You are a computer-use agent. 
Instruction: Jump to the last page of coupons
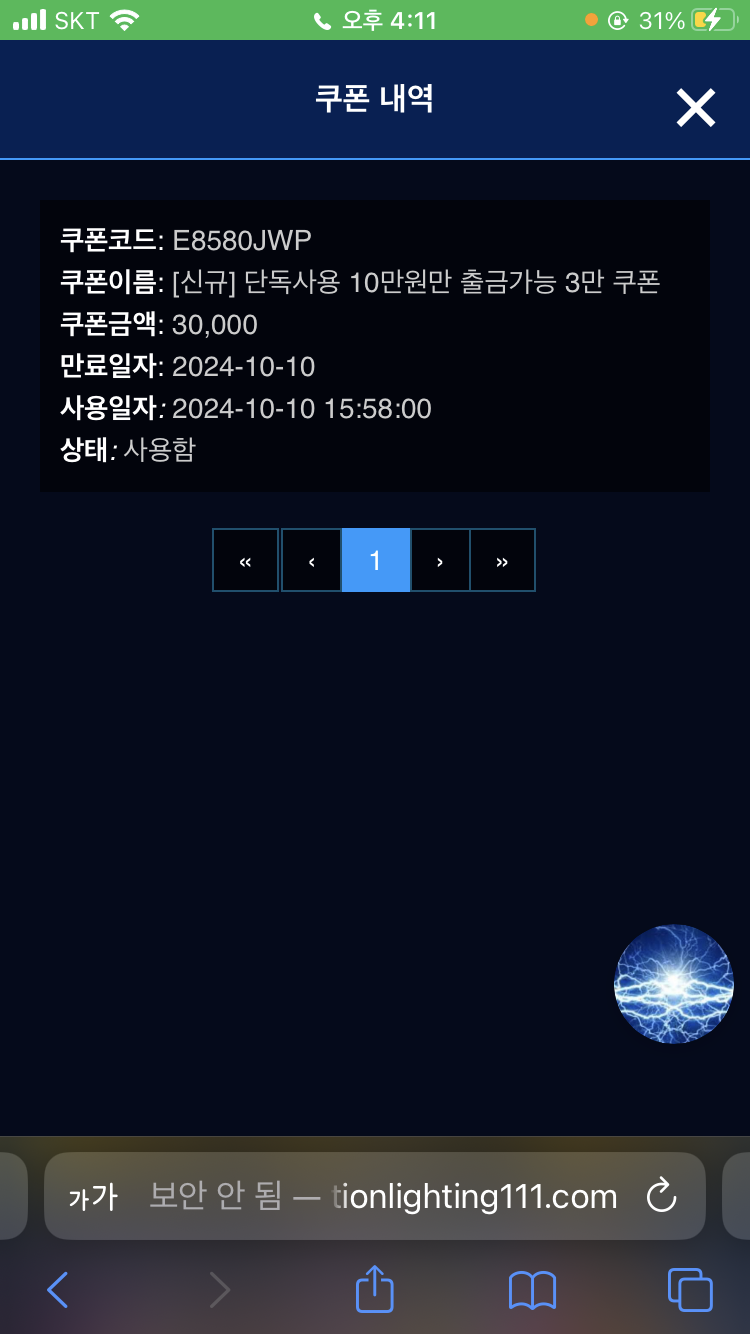click(502, 561)
